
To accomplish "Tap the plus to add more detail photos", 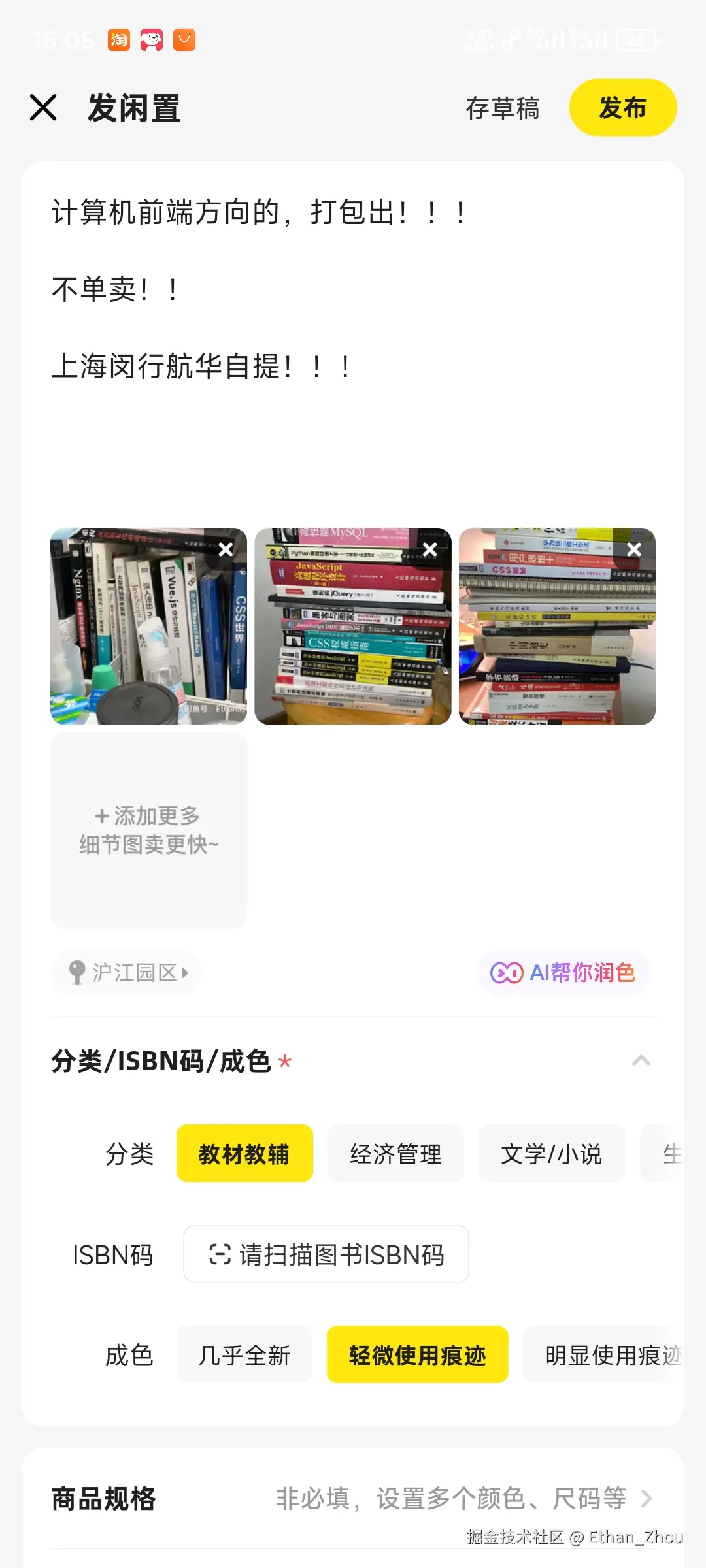I will click(x=148, y=830).
